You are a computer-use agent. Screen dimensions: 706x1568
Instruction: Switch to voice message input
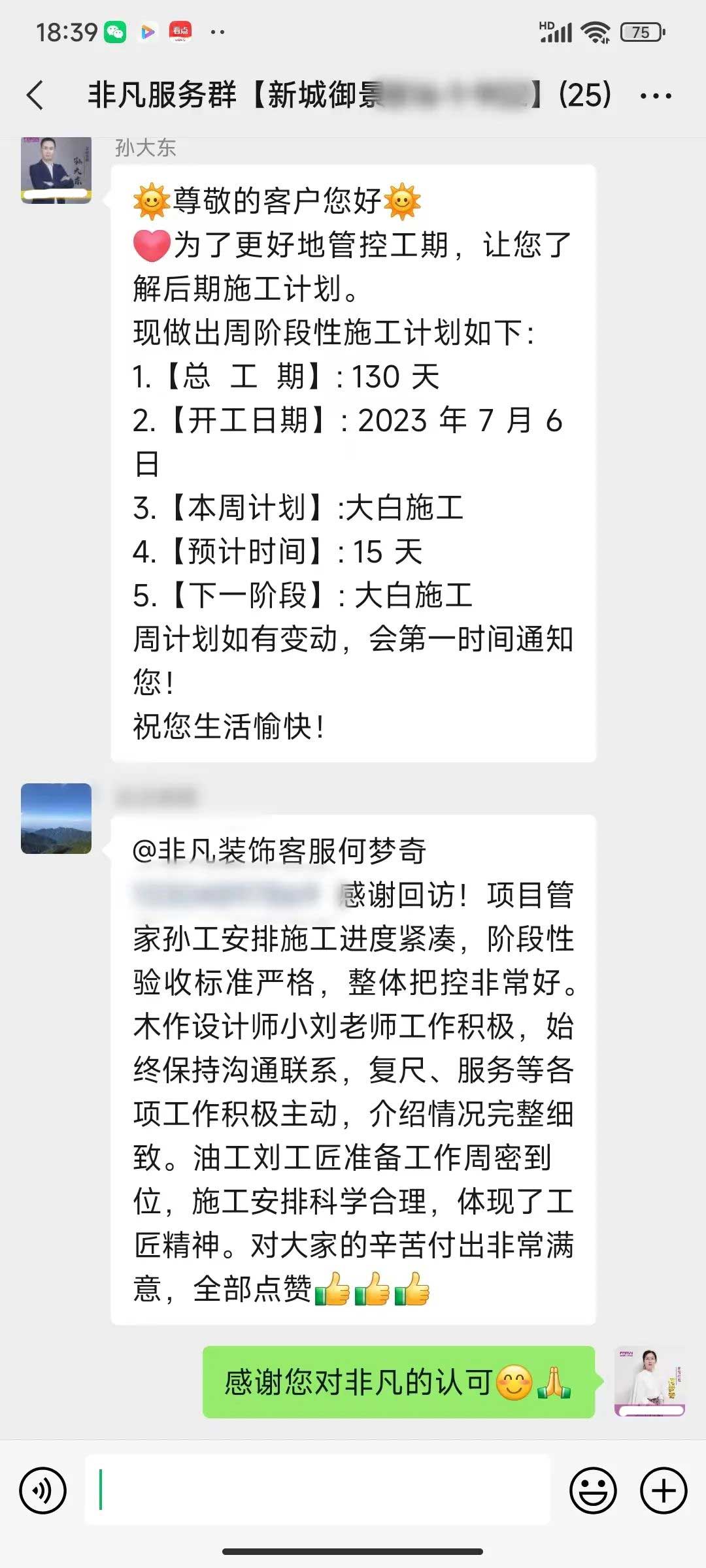pyautogui.click(x=43, y=1491)
